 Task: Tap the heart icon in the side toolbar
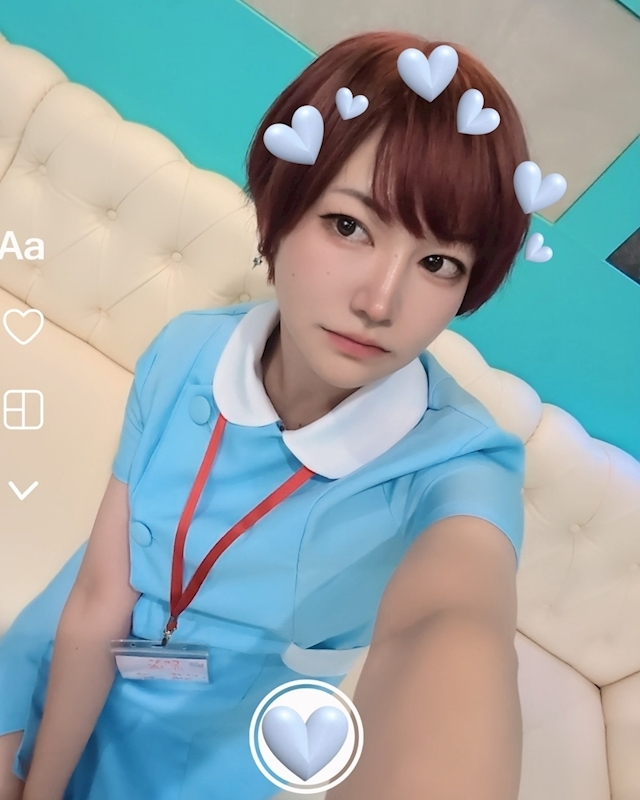pyautogui.click(x=23, y=327)
